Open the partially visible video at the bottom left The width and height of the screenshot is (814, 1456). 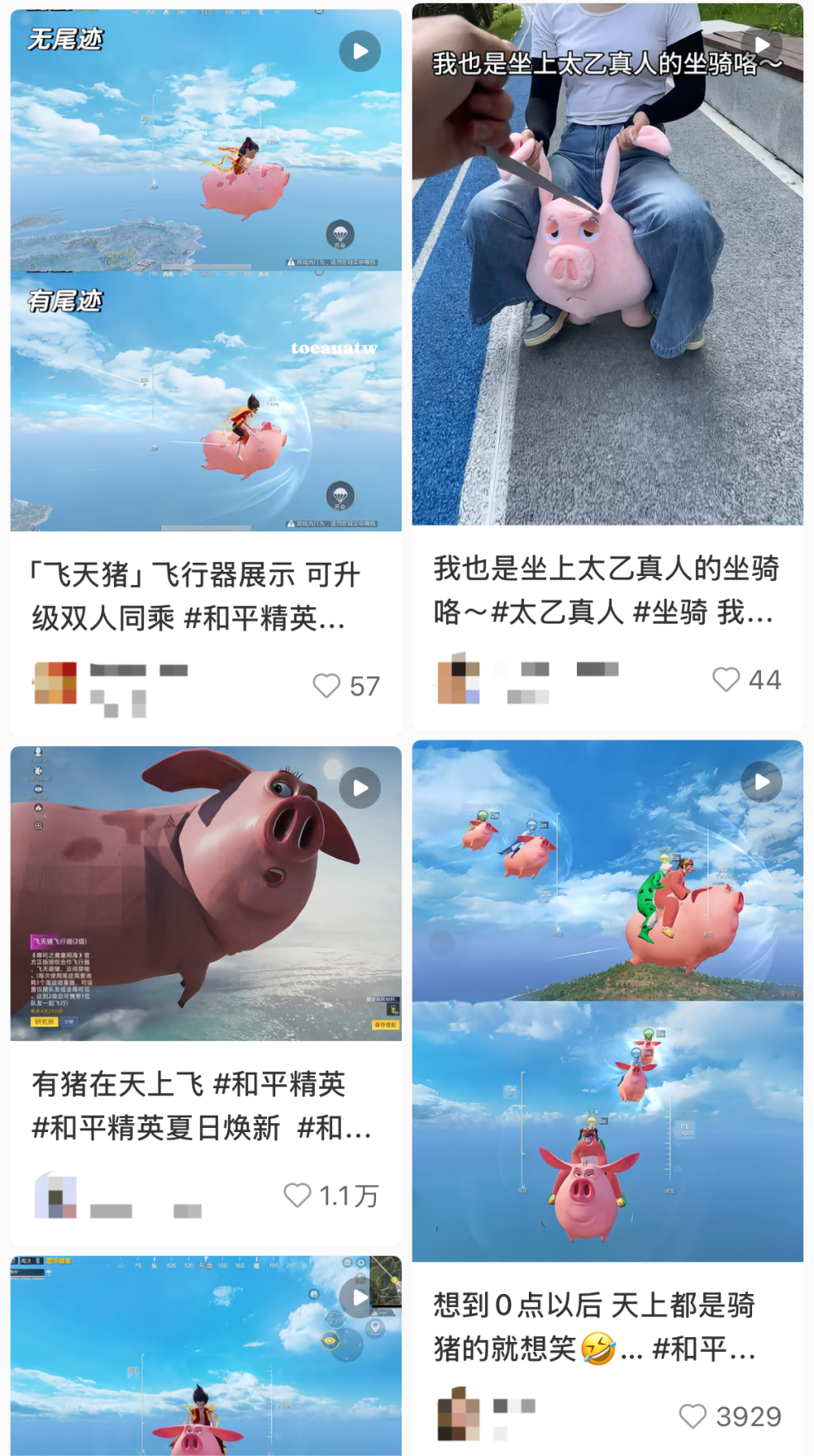pyautogui.click(x=206, y=1355)
